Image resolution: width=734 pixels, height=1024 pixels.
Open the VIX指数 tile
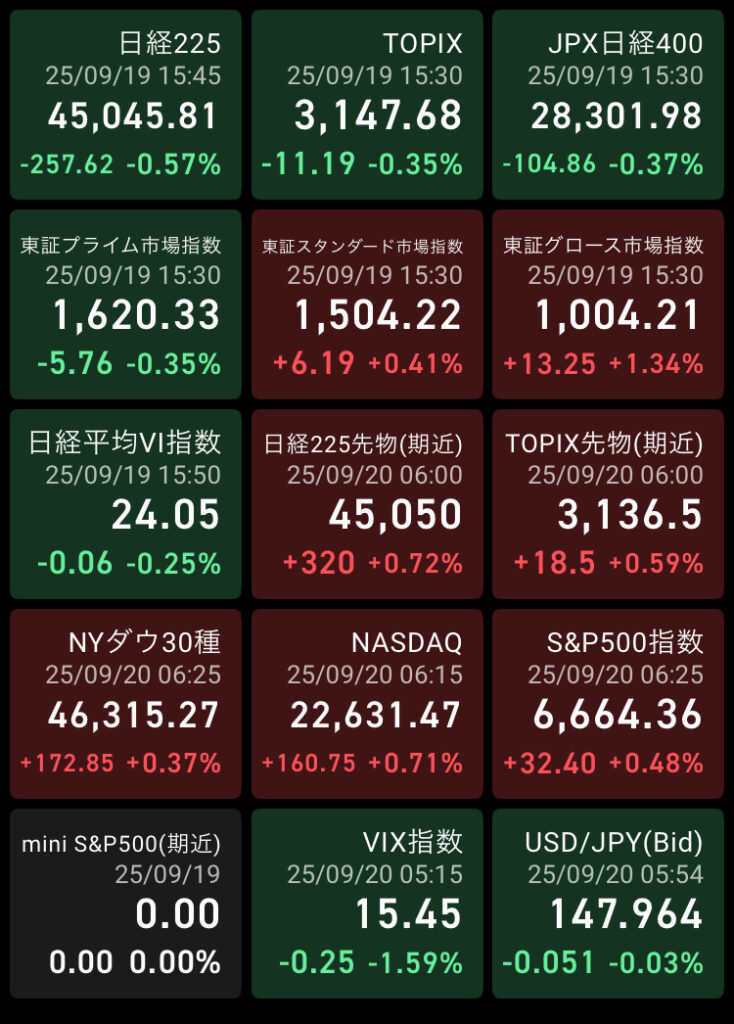[367, 904]
